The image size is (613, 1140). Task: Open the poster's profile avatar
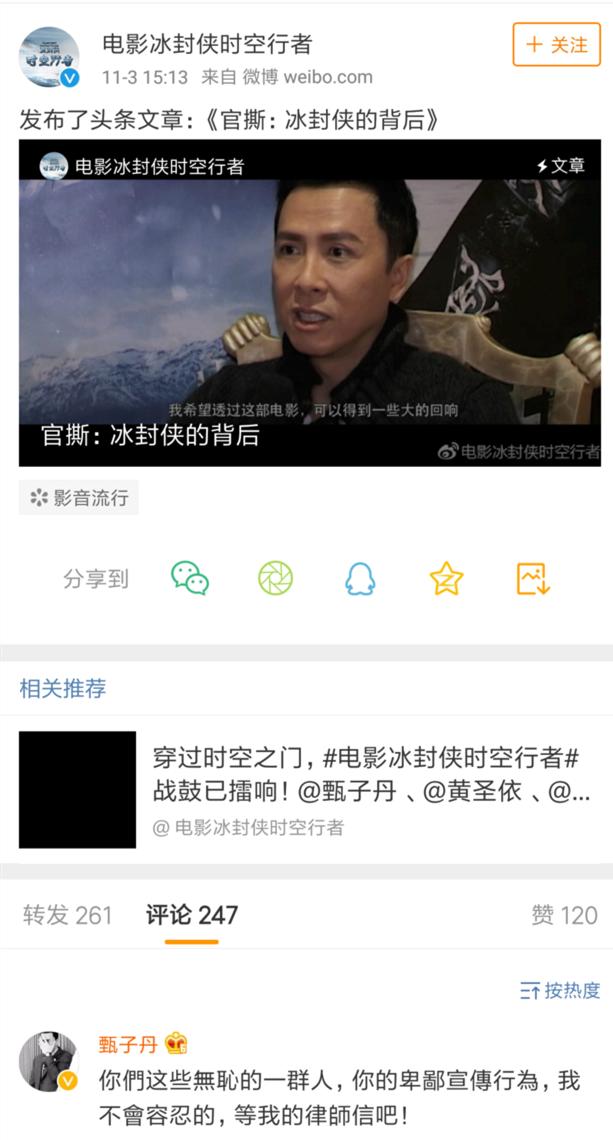pyautogui.click(x=49, y=57)
